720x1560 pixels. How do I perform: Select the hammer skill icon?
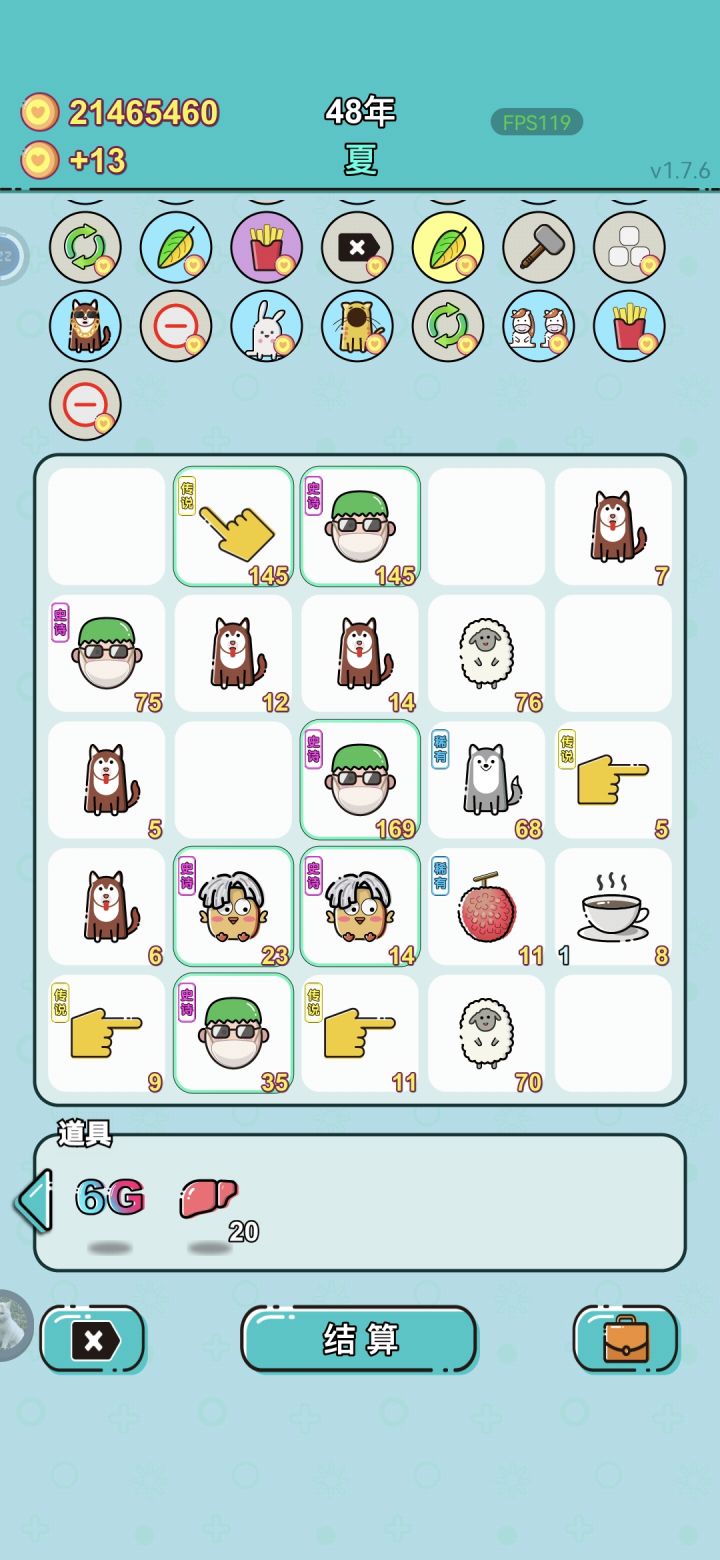[537, 247]
